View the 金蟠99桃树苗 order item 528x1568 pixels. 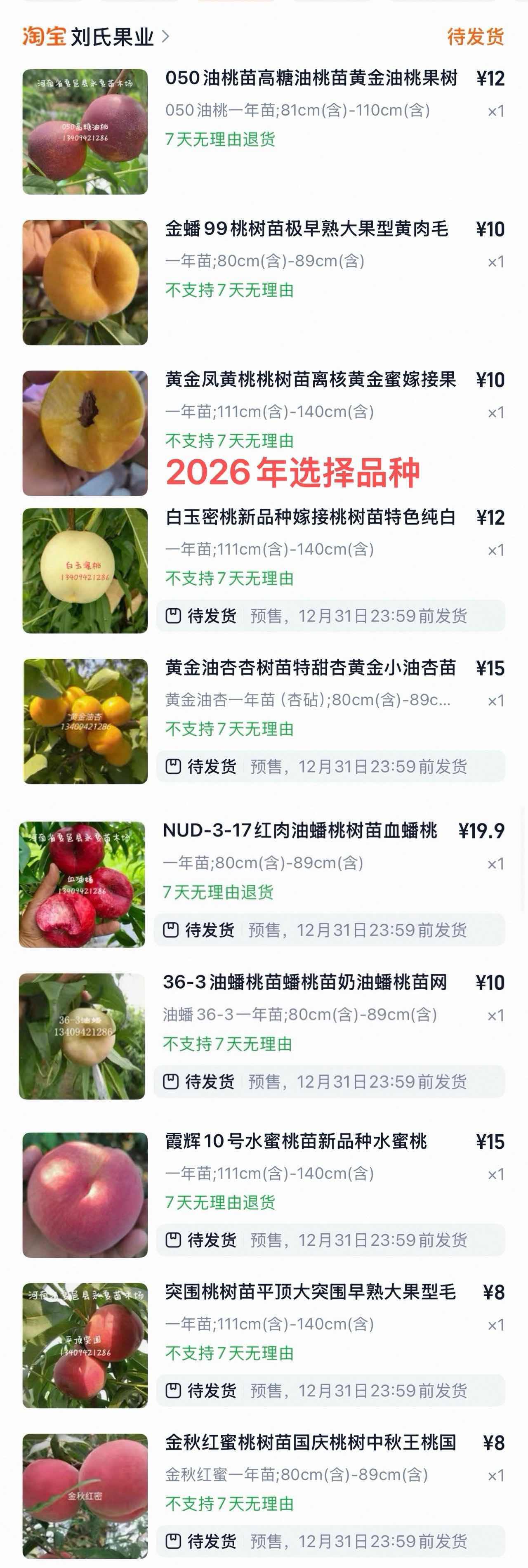pos(306,229)
